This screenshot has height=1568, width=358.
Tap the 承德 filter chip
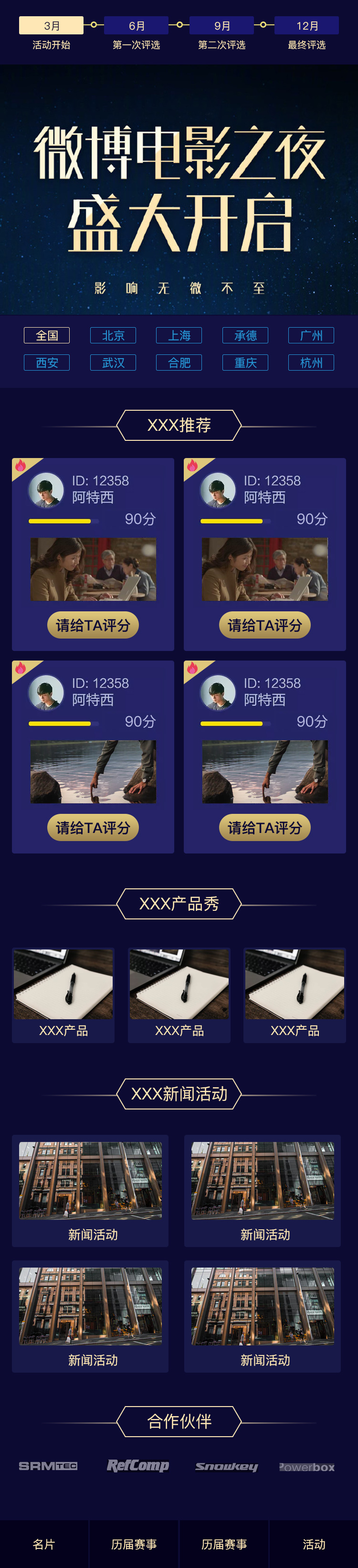pos(245,335)
